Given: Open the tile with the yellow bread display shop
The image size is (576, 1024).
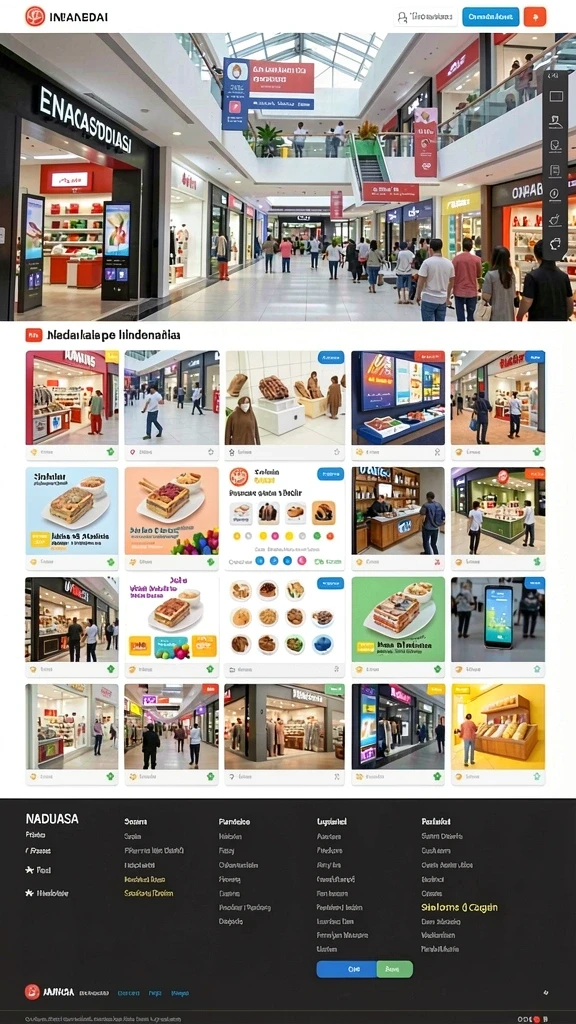Looking at the screenshot, I should [x=498, y=735].
